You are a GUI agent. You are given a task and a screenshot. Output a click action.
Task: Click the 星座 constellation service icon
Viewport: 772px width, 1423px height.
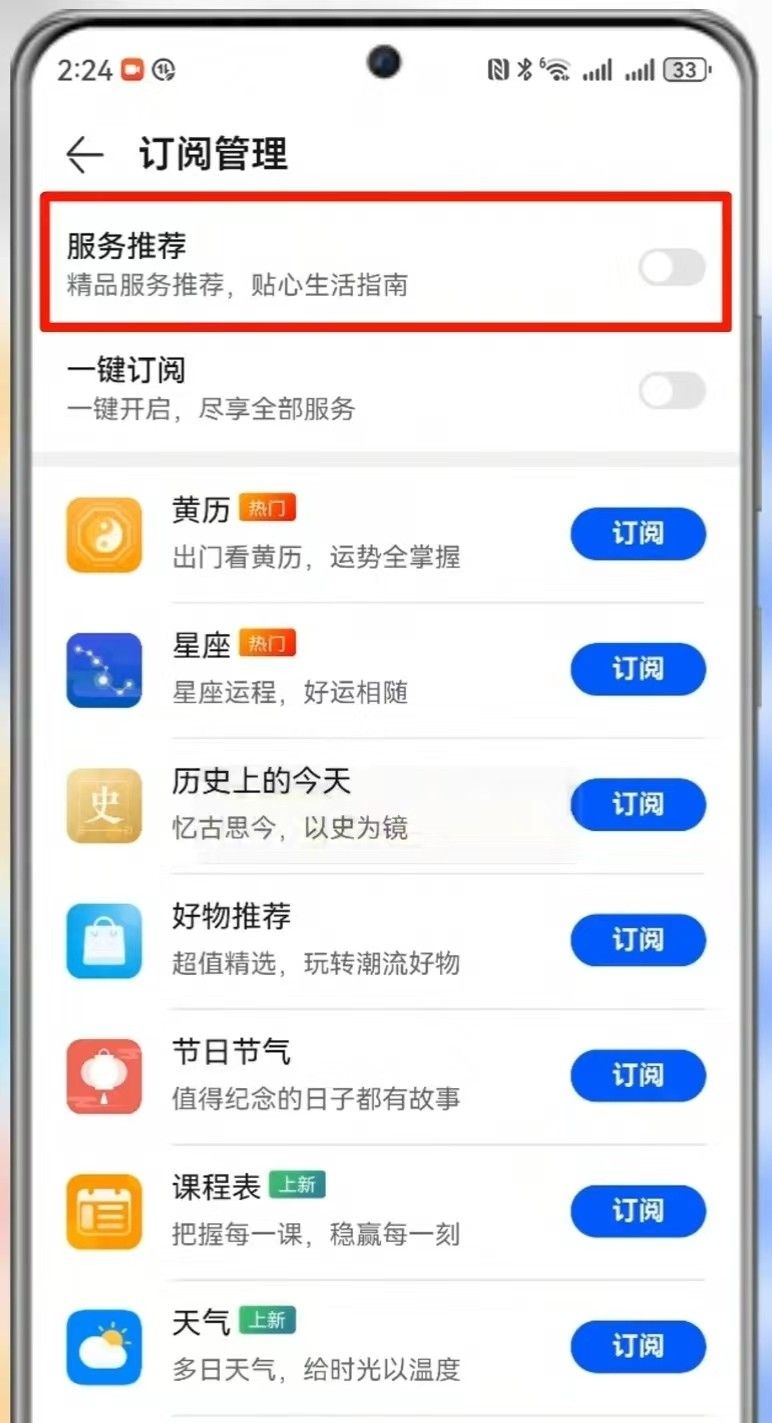[x=103, y=671]
